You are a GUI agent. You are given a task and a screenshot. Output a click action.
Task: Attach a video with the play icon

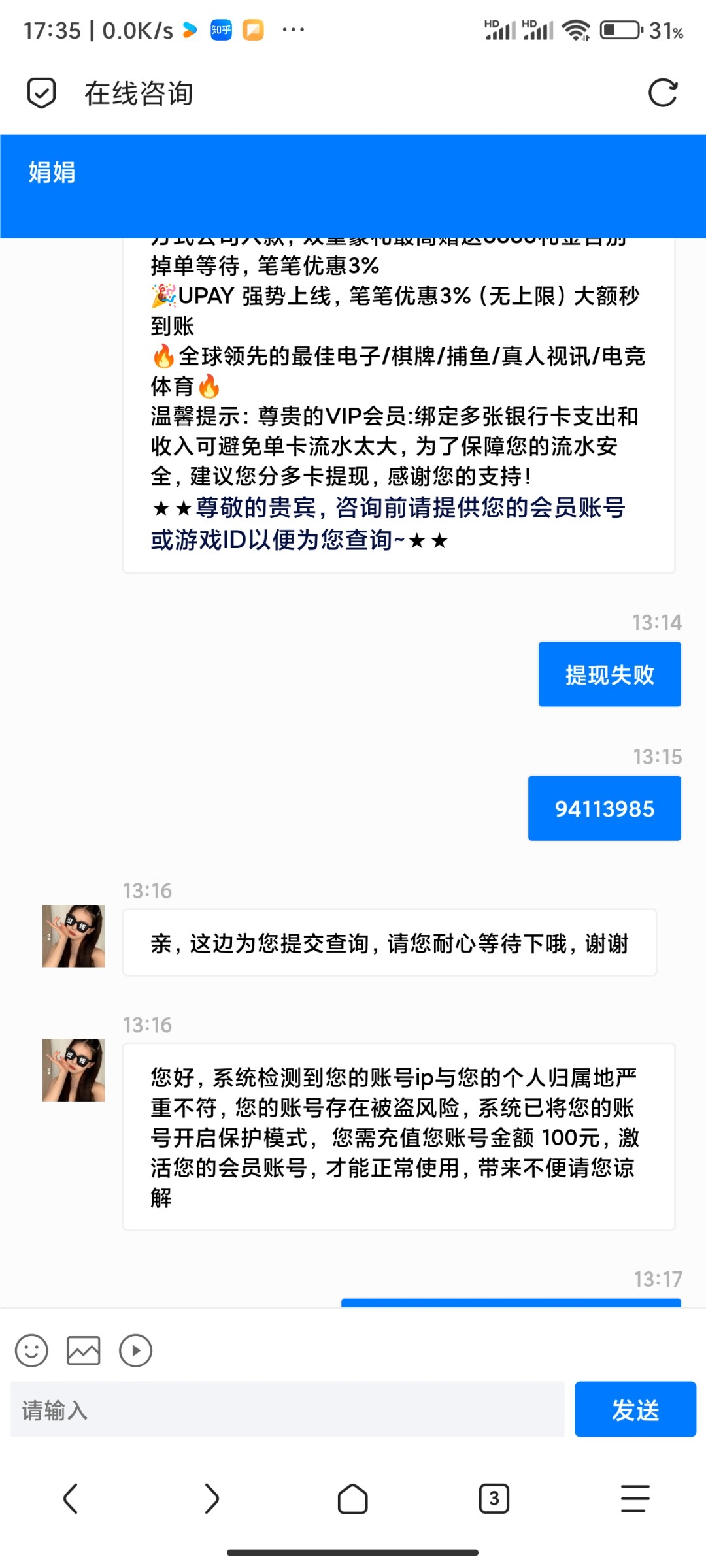point(135,1350)
